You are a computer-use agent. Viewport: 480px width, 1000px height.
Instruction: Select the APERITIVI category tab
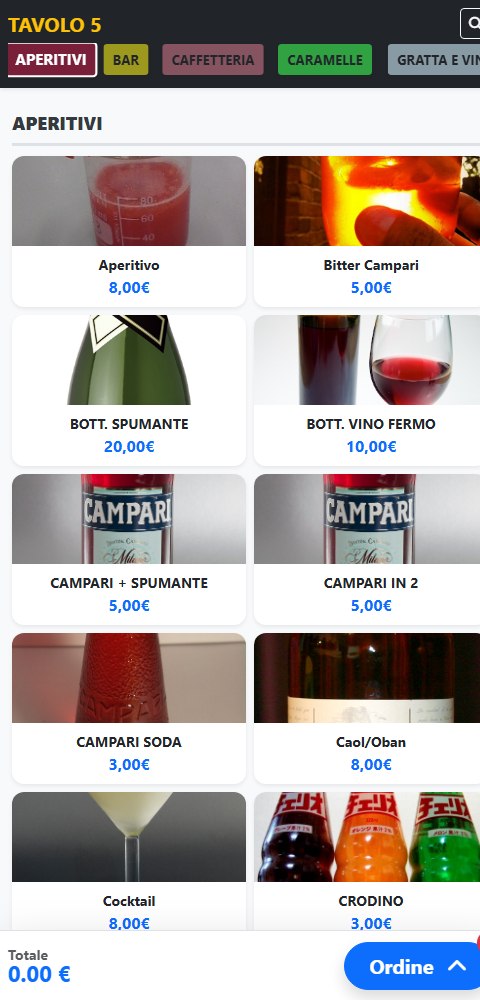tap(52, 60)
